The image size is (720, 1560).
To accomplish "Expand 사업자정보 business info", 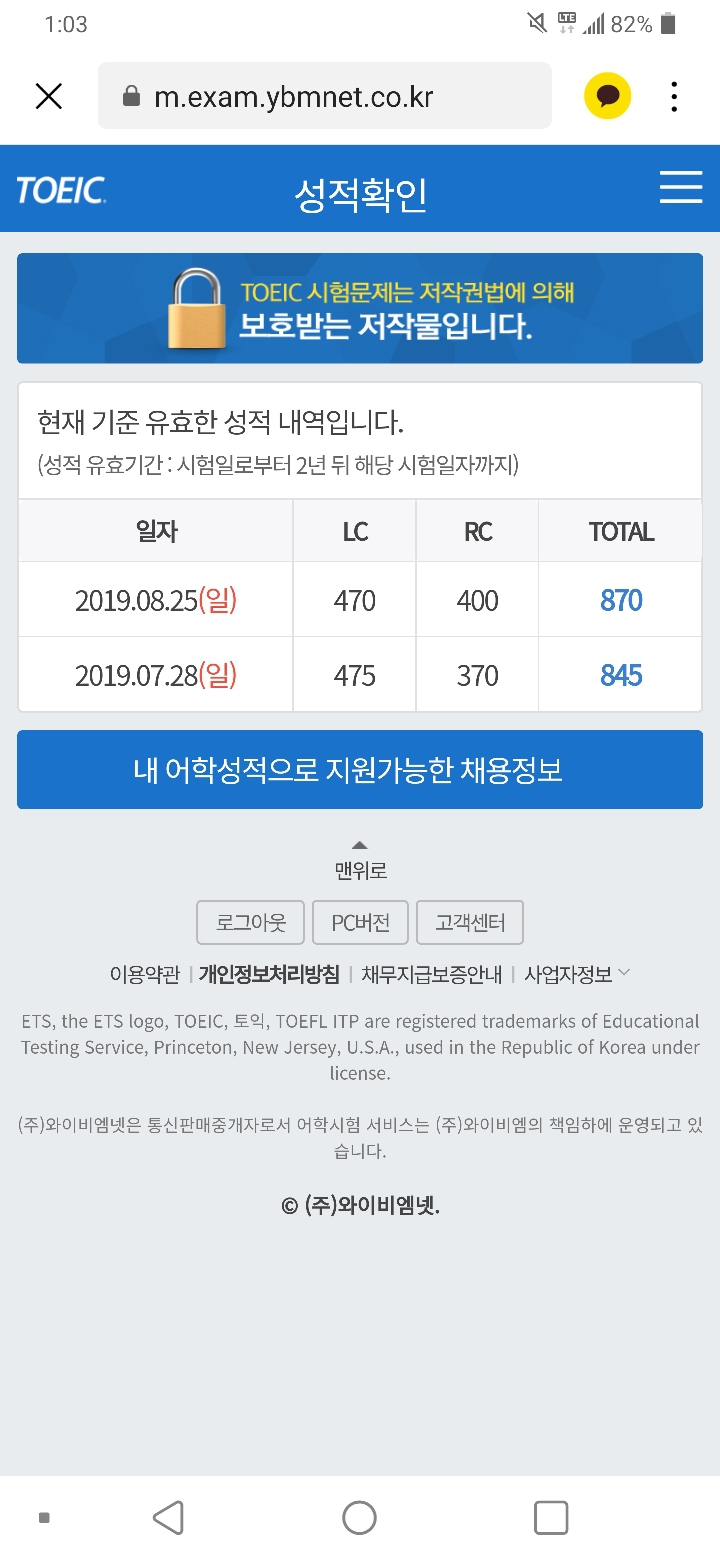I will coord(577,974).
